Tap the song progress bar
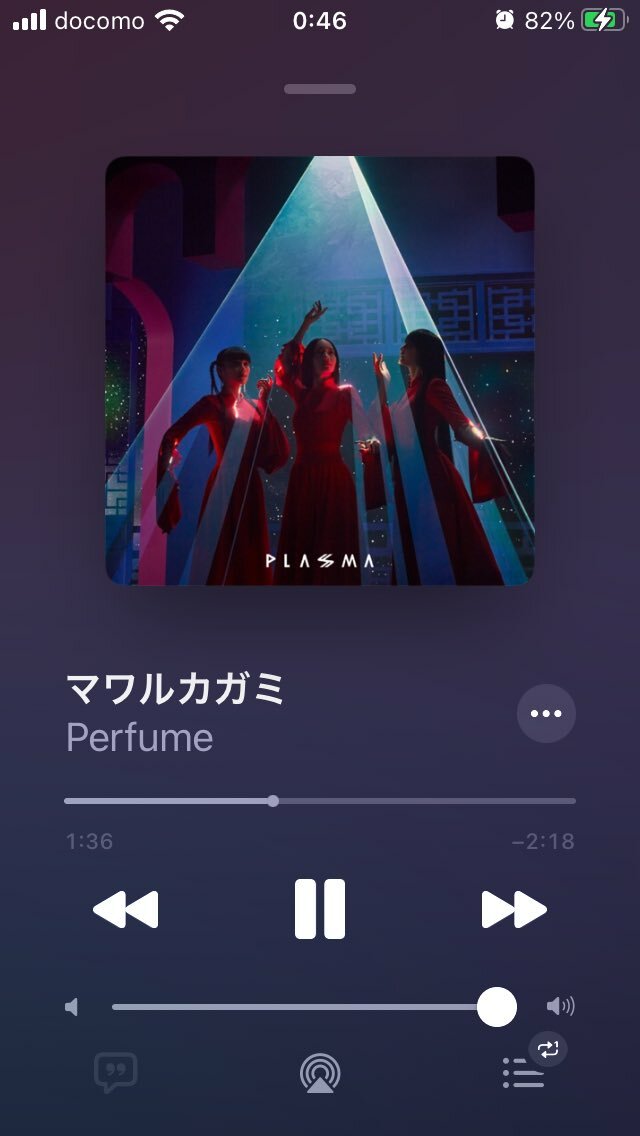The width and height of the screenshot is (640, 1136). (x=320, y=801)
